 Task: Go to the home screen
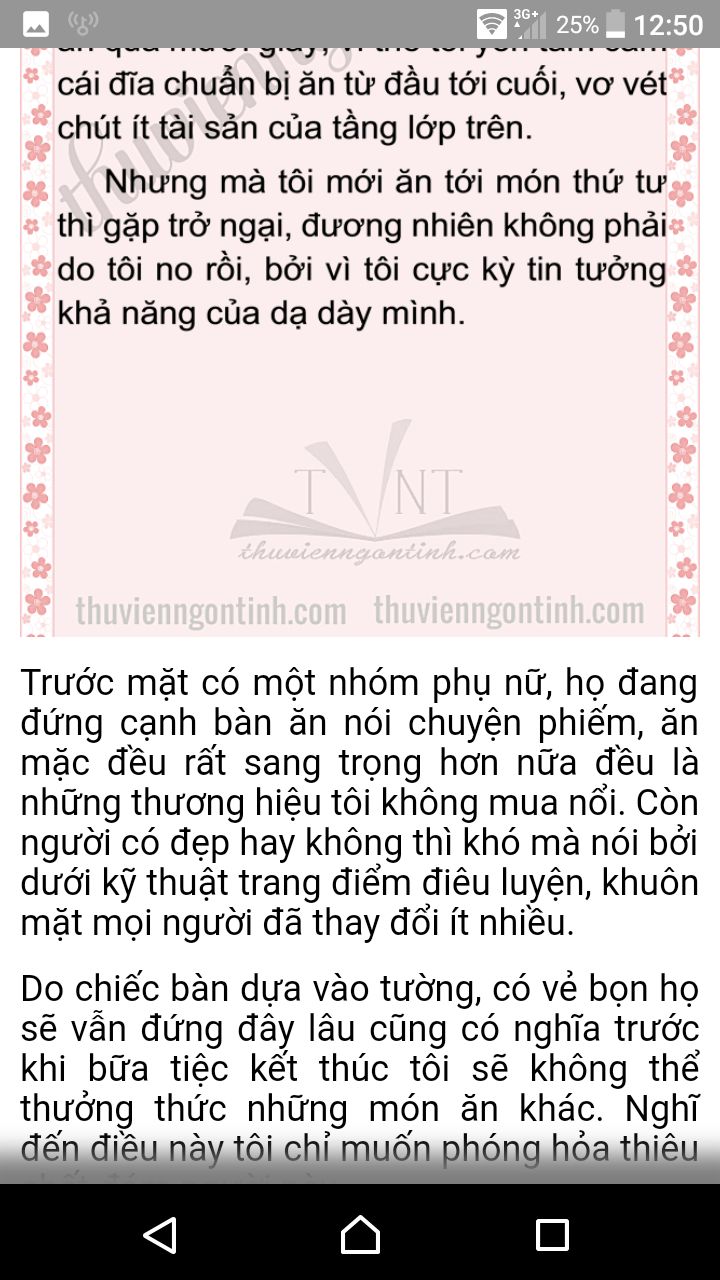tap(360, 1235)
